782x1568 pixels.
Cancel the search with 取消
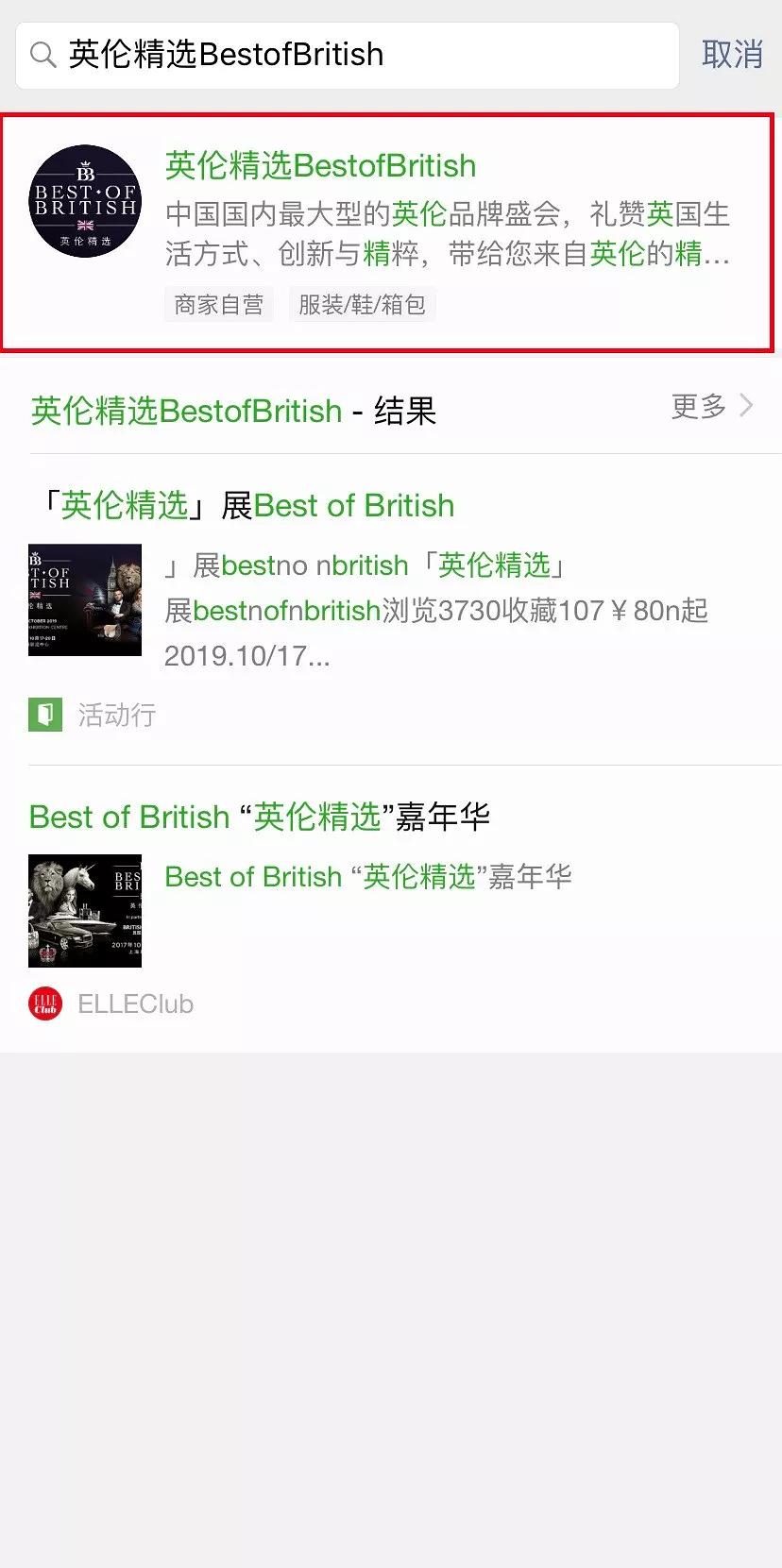(733, 55)
